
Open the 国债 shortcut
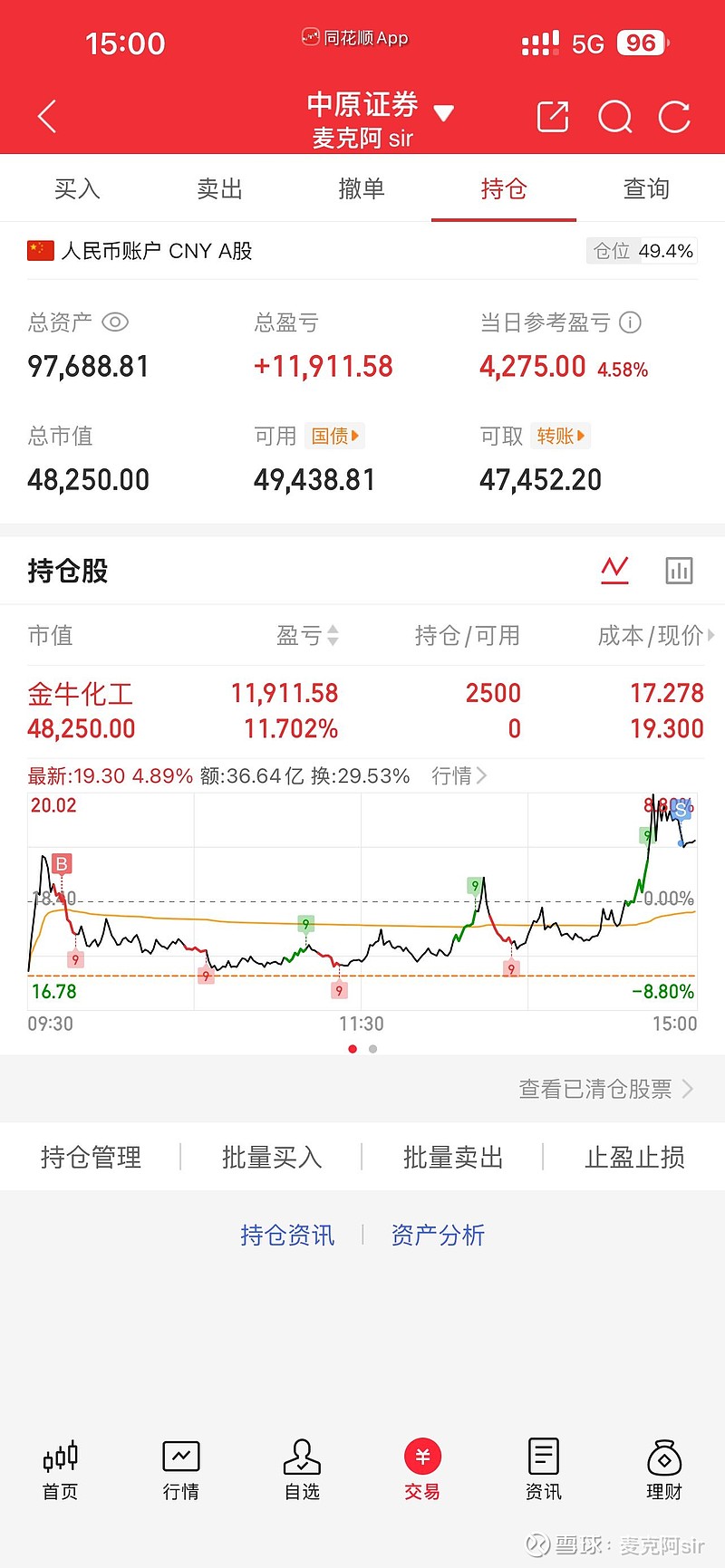335,436
